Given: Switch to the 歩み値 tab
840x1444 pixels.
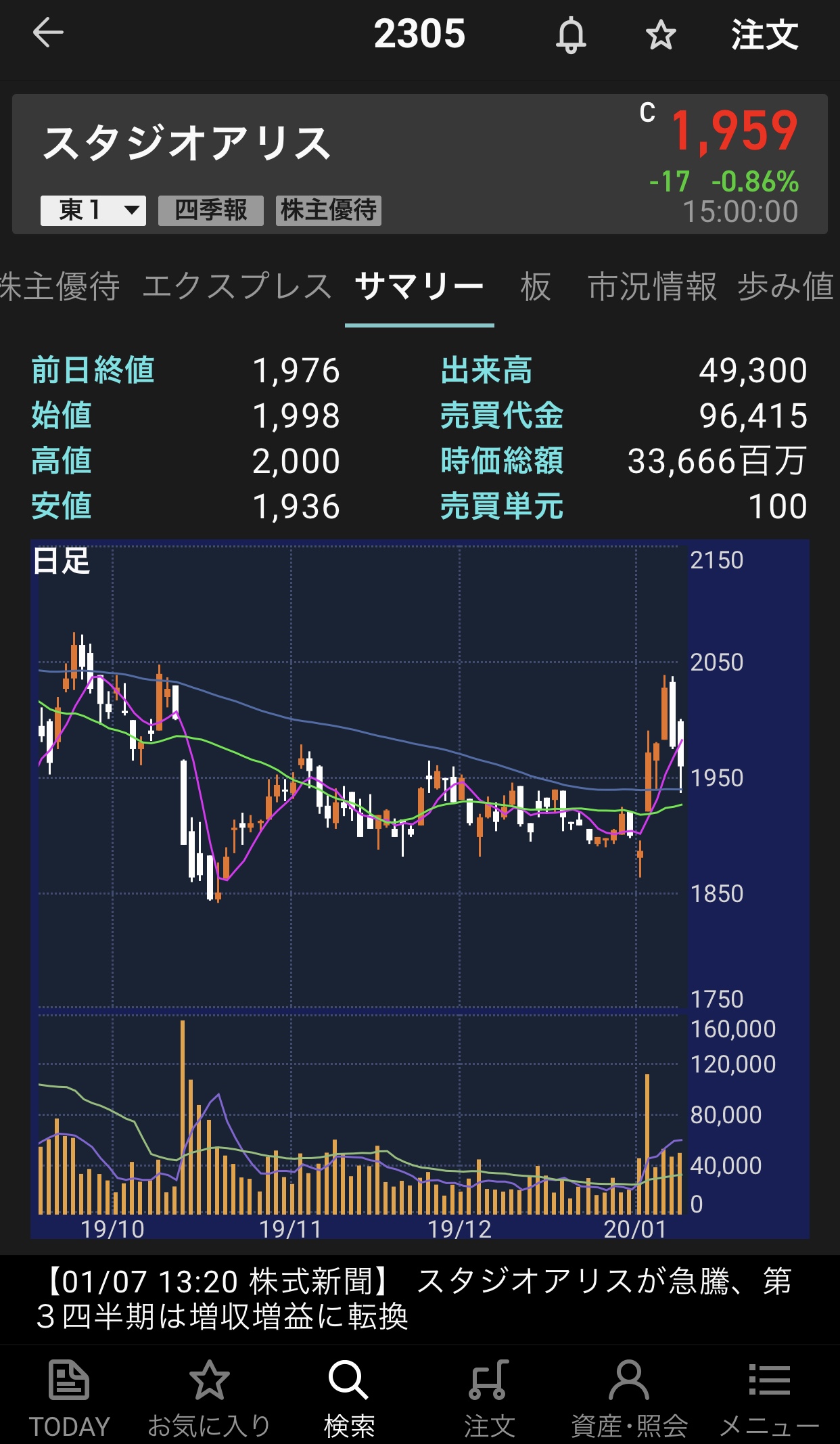Looking at the screenshot, I should point(786,286).
